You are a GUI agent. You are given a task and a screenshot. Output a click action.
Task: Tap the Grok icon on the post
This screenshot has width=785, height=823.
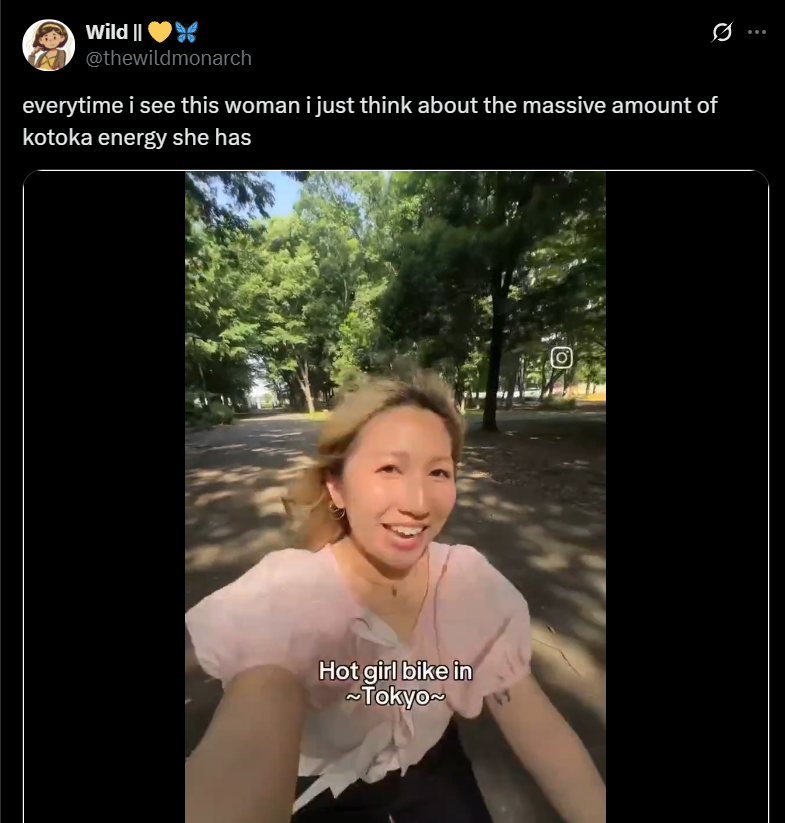point(721,32)
